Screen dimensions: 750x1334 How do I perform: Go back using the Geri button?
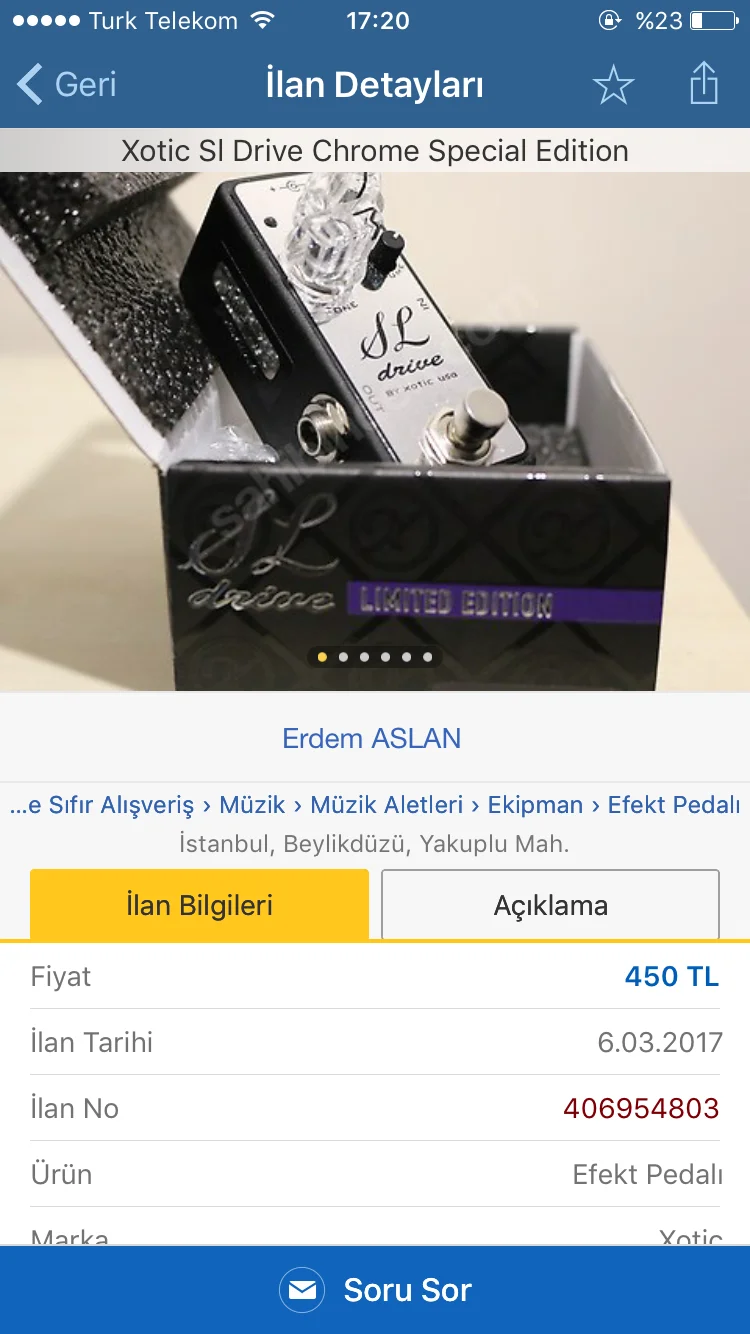pos(68,84)
